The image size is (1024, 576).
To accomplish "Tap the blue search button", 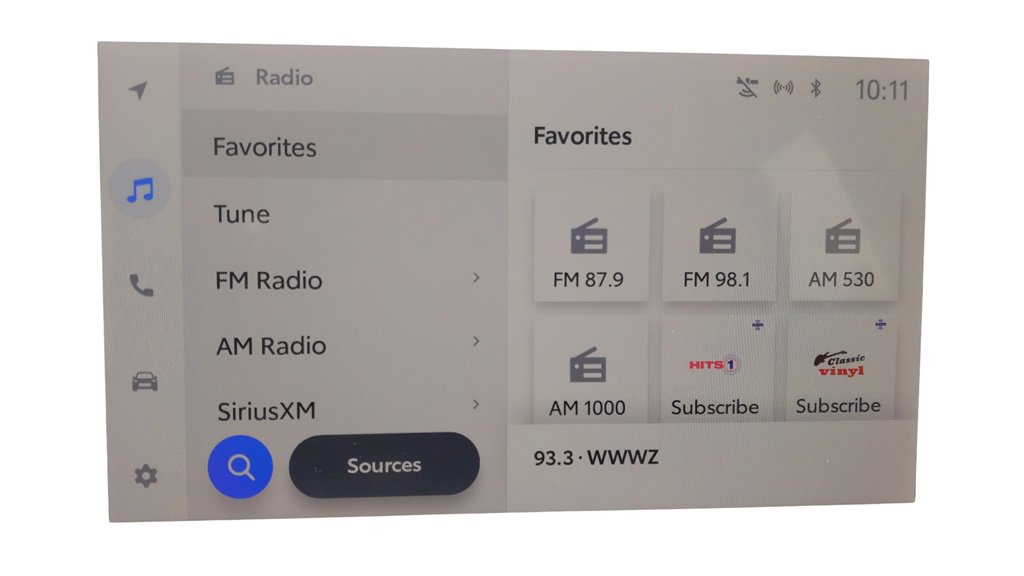I will click(x=240, y=467).
